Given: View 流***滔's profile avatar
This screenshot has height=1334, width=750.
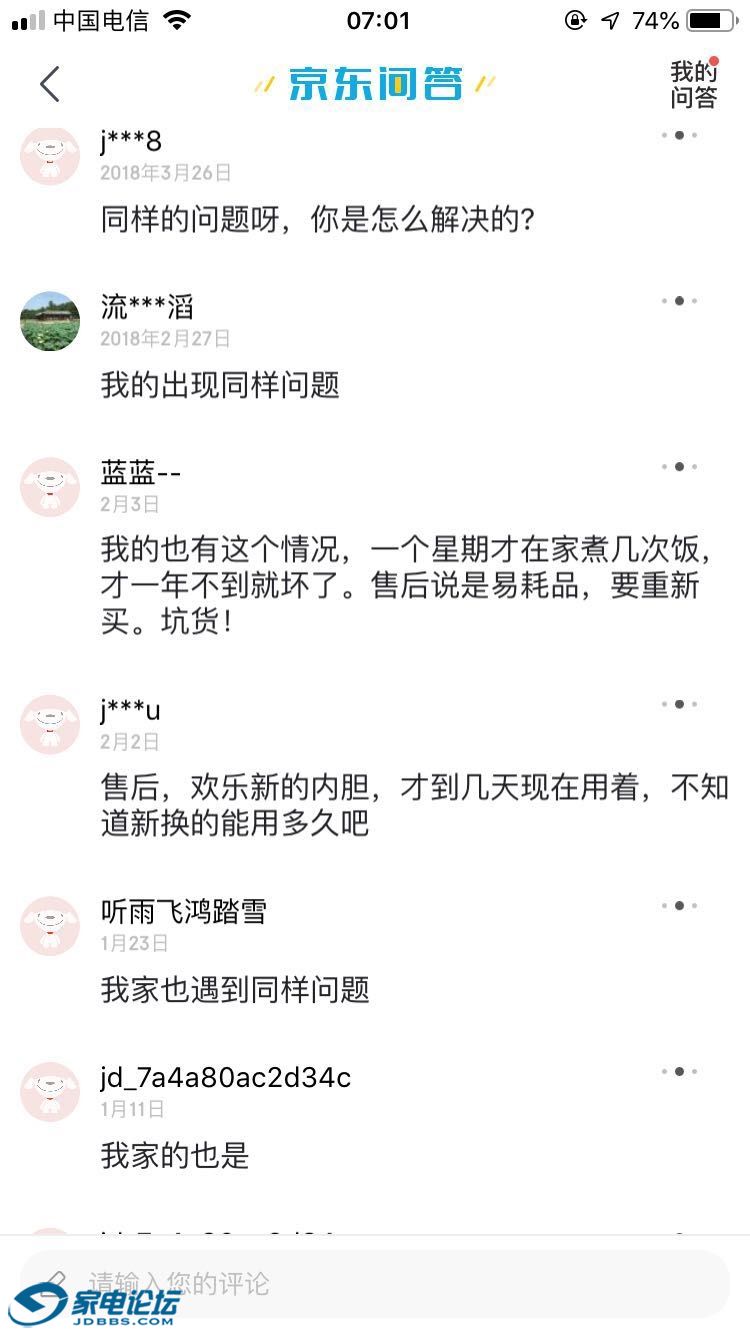Looking at the screenshot, I should point(50,322).
